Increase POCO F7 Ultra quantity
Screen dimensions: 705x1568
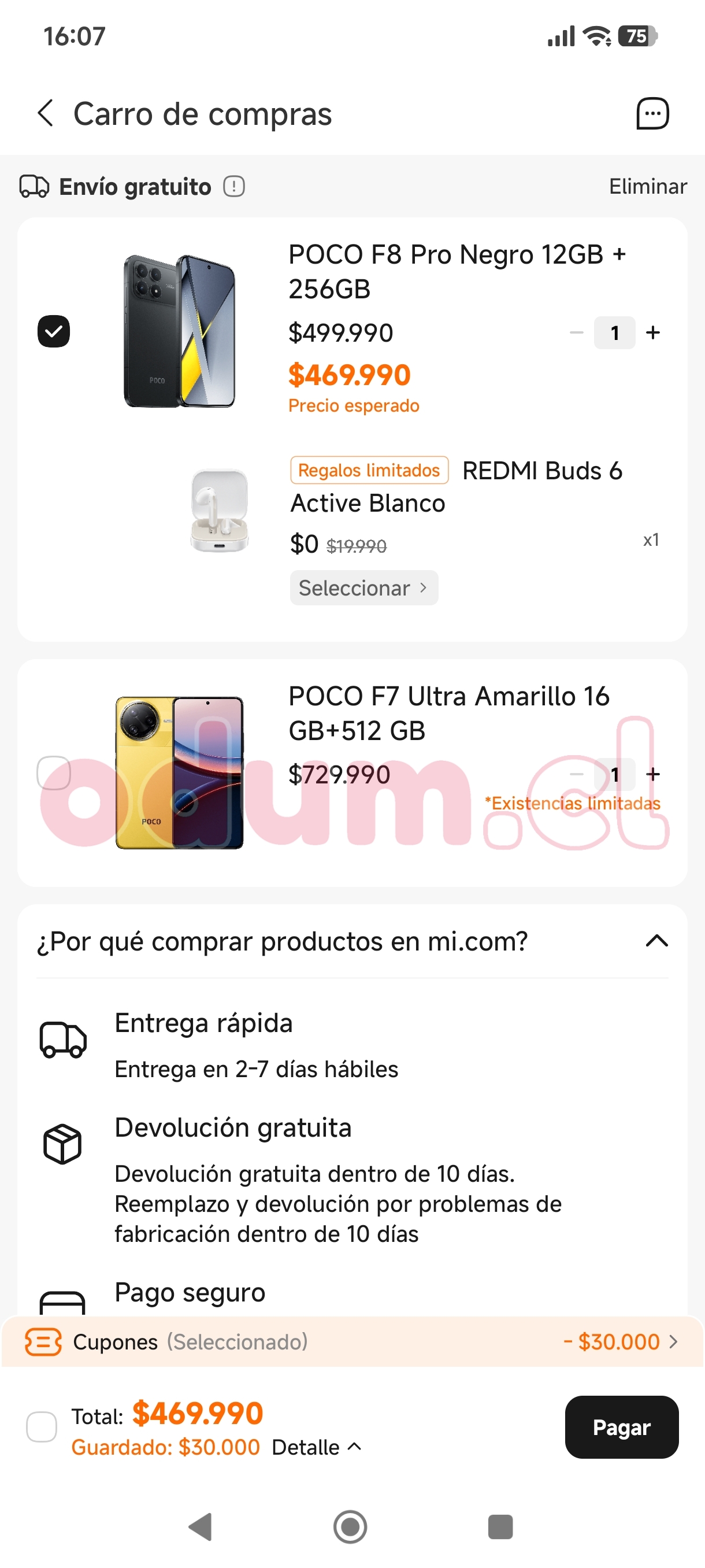pos(652,774)
